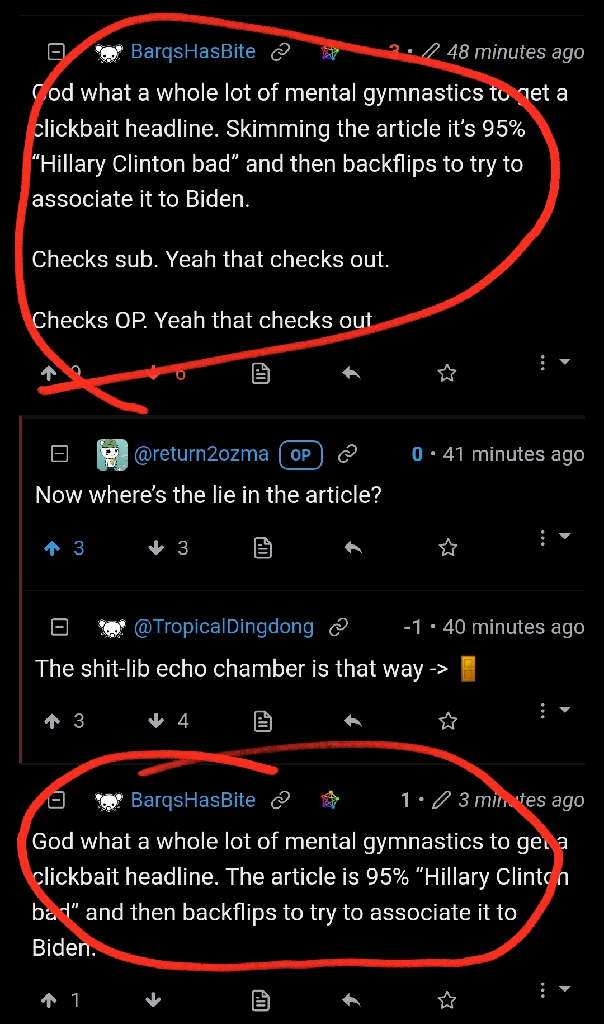This screenshot has height=1024, width=604.
Task: Save BarqsHasBite's 3-minutes-ago comment with the star
Action: pos(447,1000)
